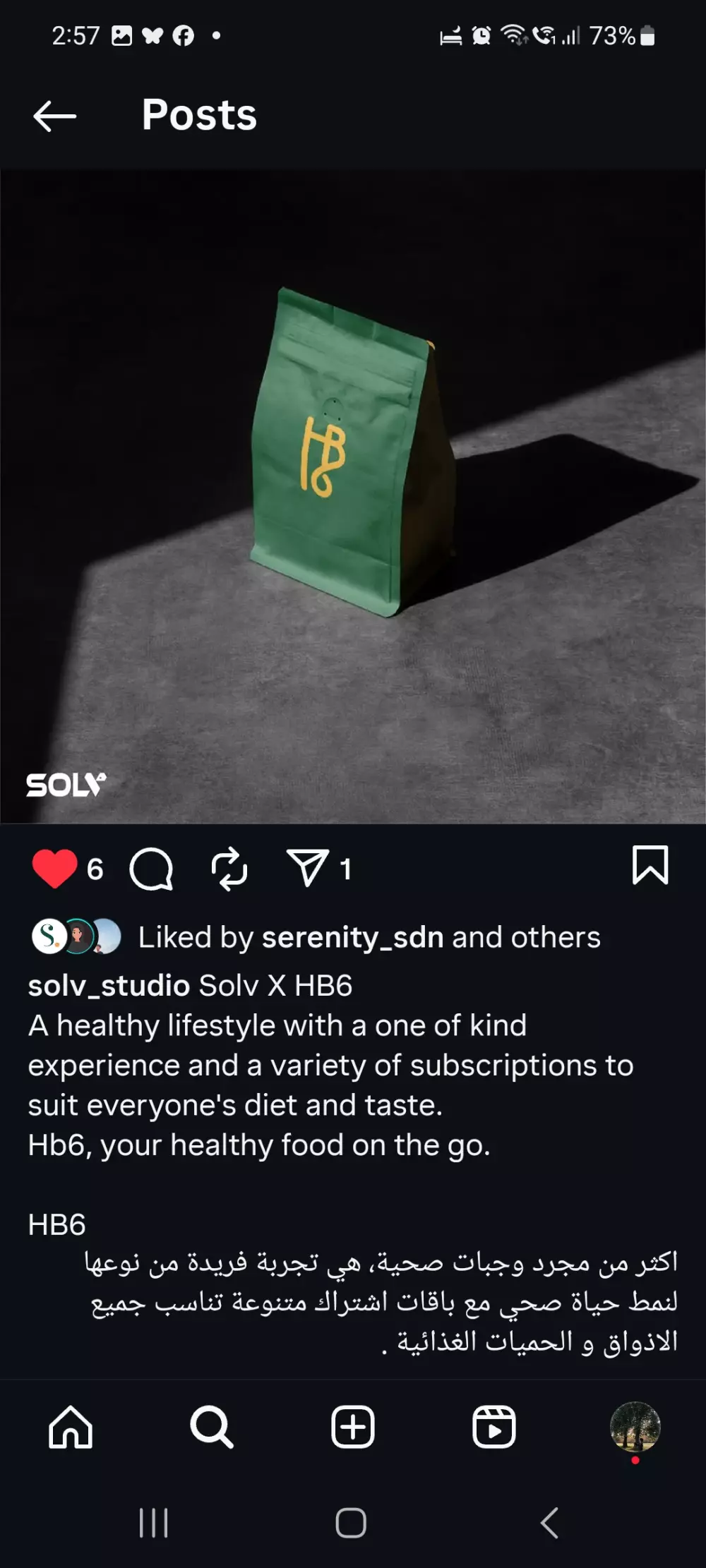Tap the system home button
This screenshot has width=706, height=1568.
point(351,1523)
